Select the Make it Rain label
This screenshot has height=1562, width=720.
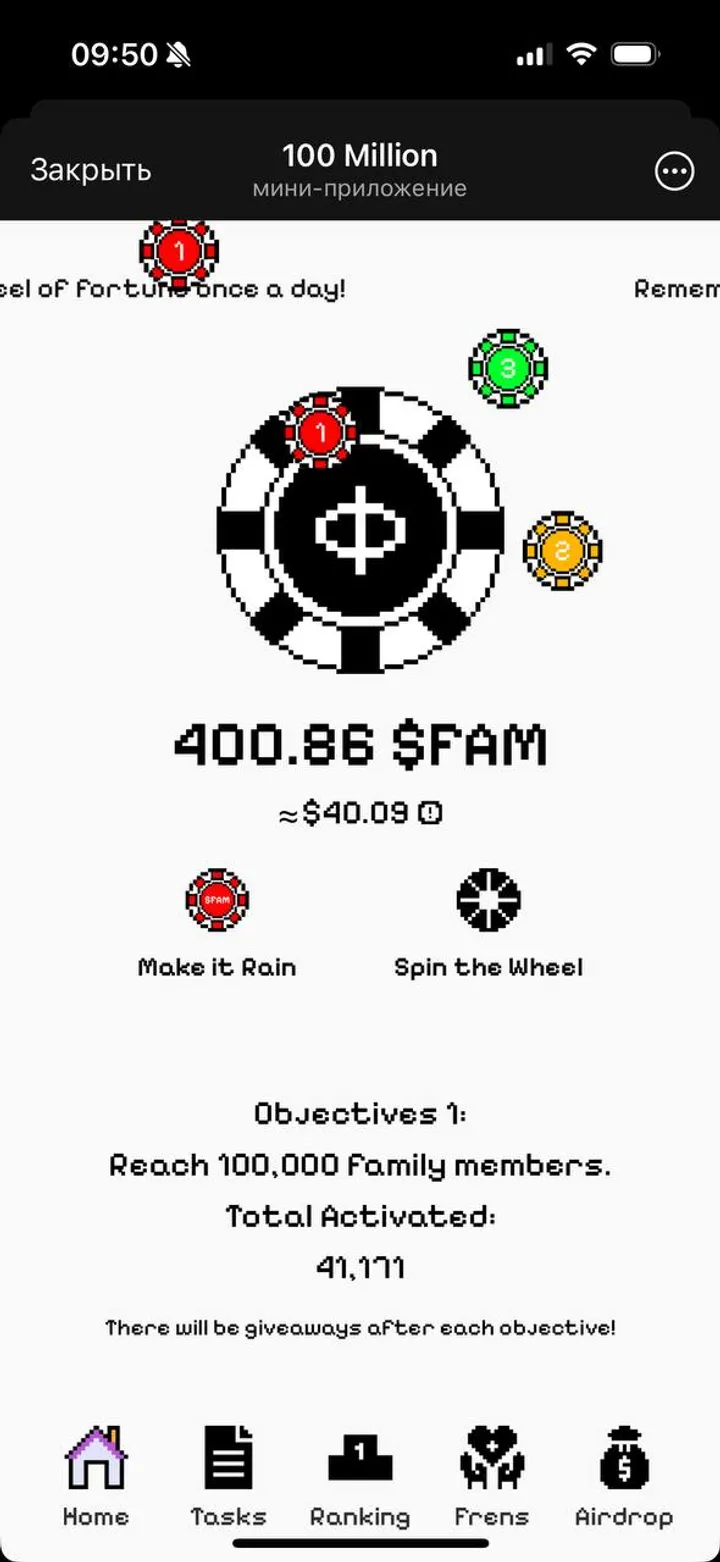(215, 967)
